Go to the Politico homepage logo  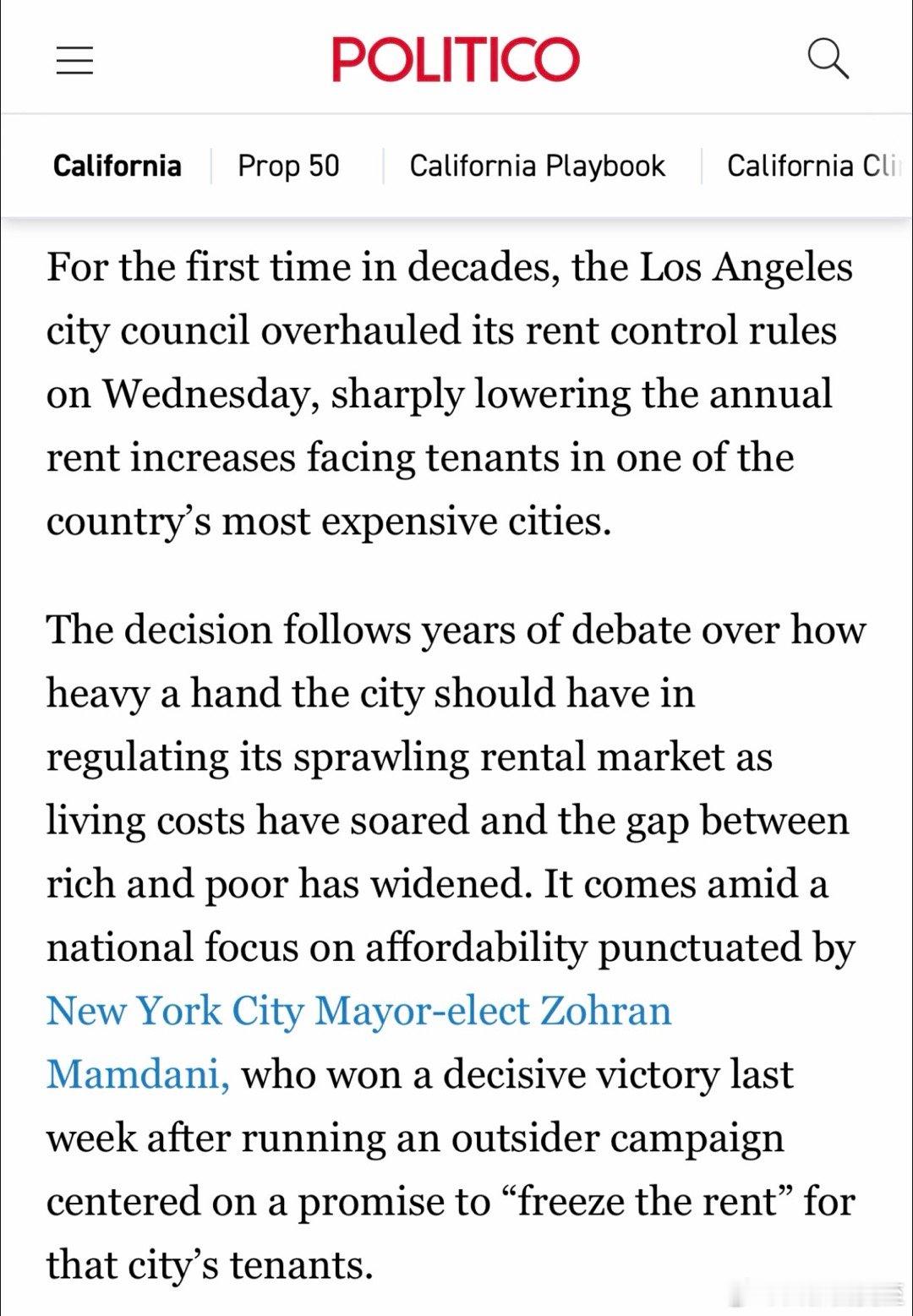455,59
